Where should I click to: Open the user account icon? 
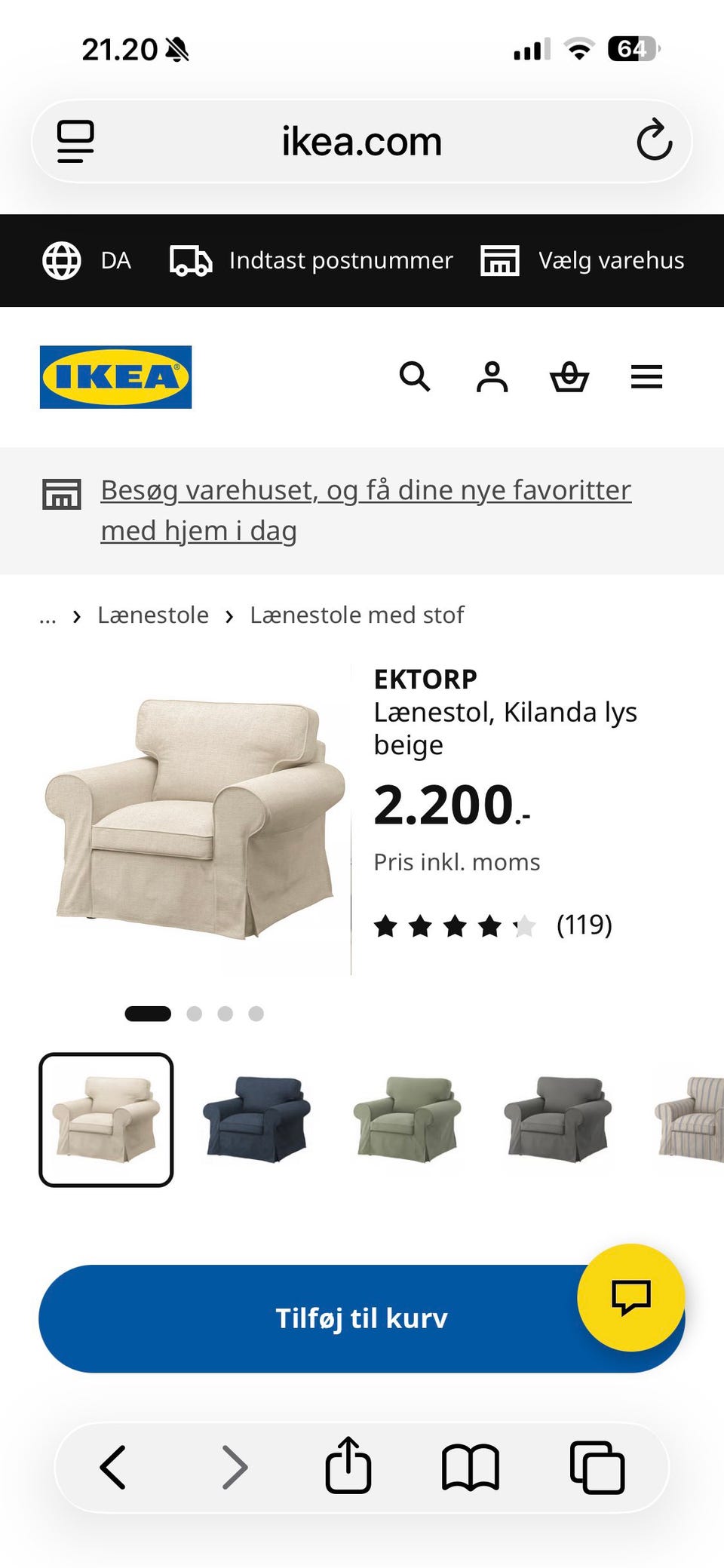point(492,376)
